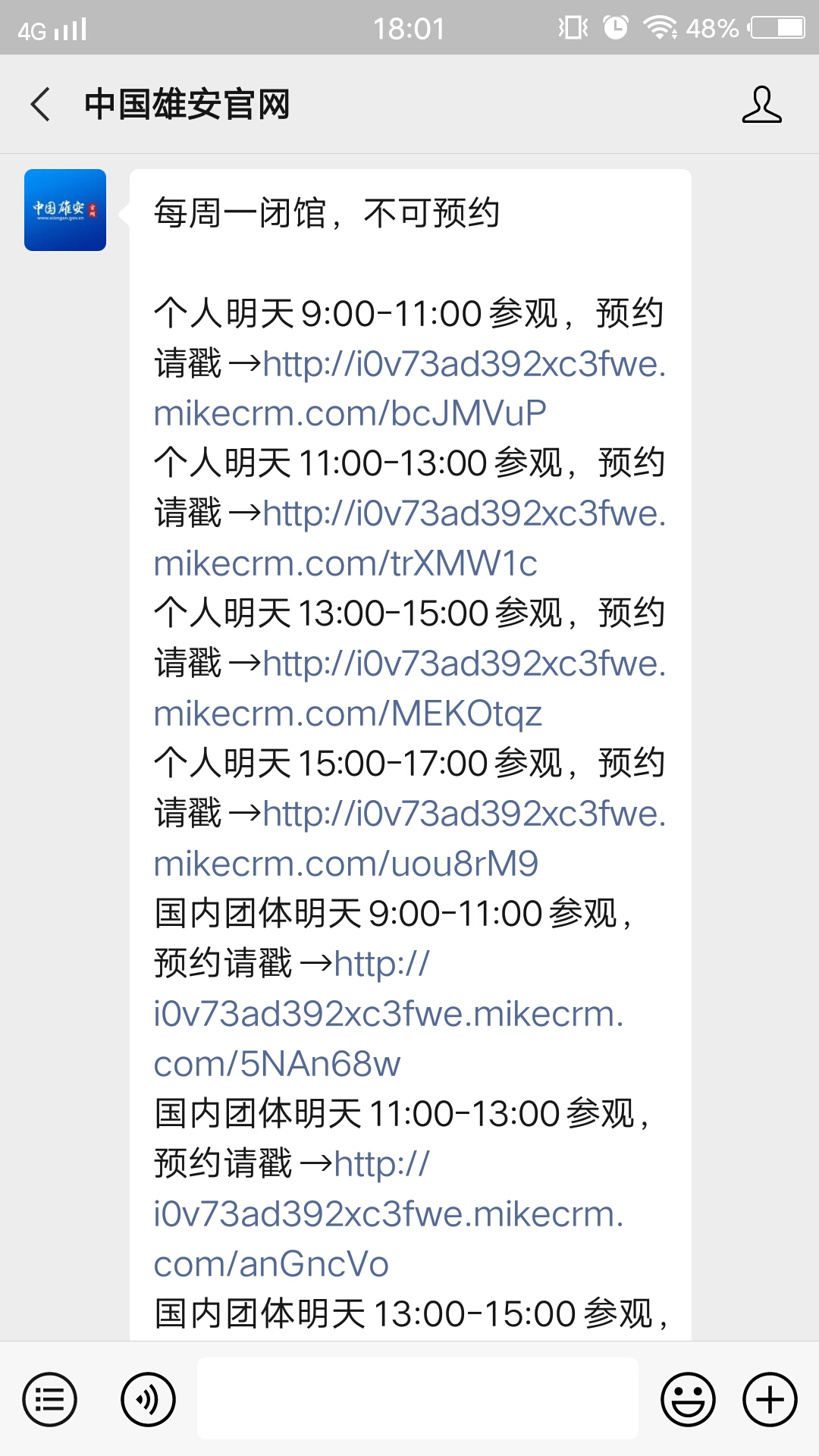The width and height of the screenshot is (819, 1456).
Task: Open the individual 11:00-13:00 link ending trXMW1c
Action: click(345, 563)
